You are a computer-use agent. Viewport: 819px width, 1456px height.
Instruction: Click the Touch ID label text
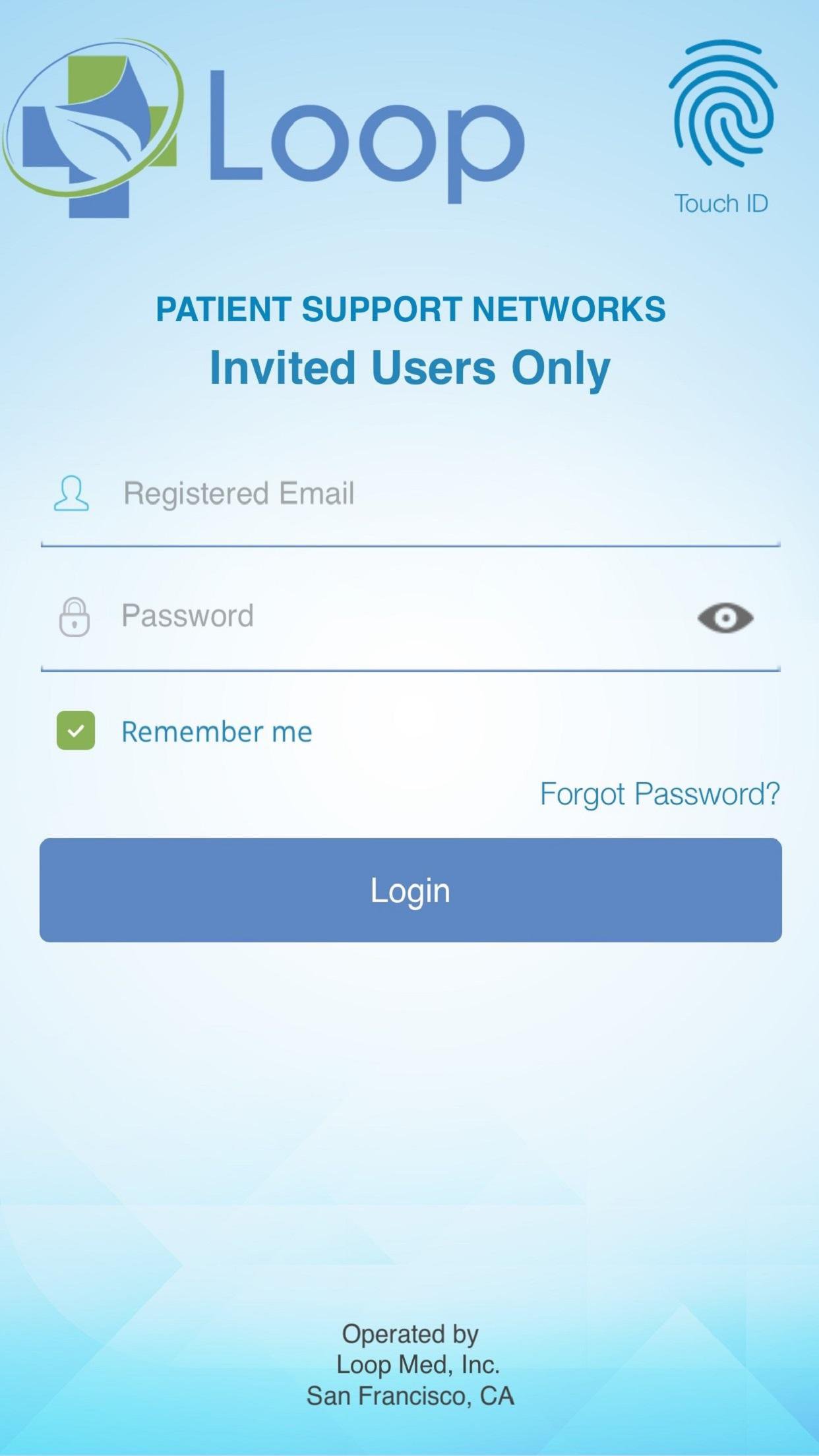coord(721,204)
